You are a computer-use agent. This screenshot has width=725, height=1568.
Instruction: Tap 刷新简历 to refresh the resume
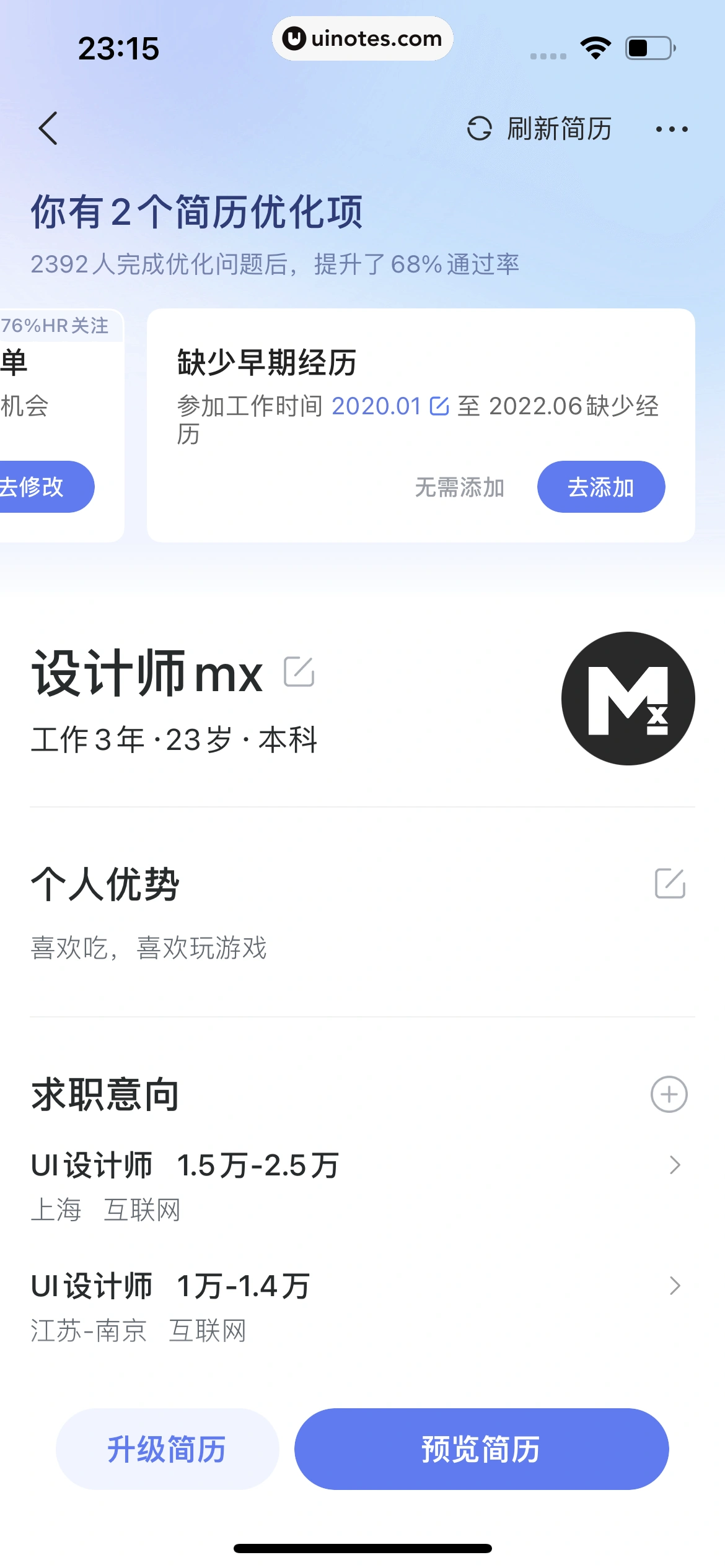click(540, 129)
